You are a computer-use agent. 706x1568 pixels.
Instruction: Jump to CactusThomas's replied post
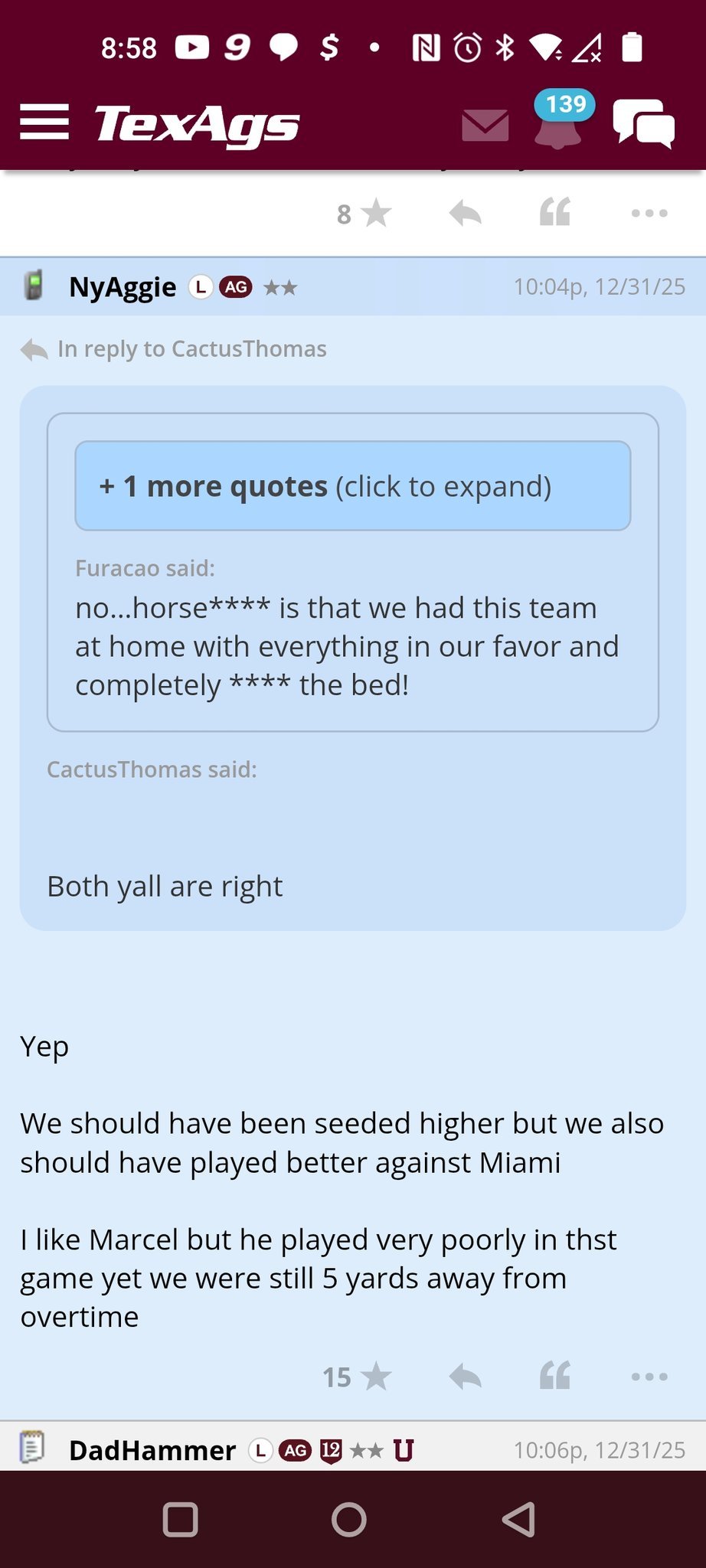[x=191, y=349]
